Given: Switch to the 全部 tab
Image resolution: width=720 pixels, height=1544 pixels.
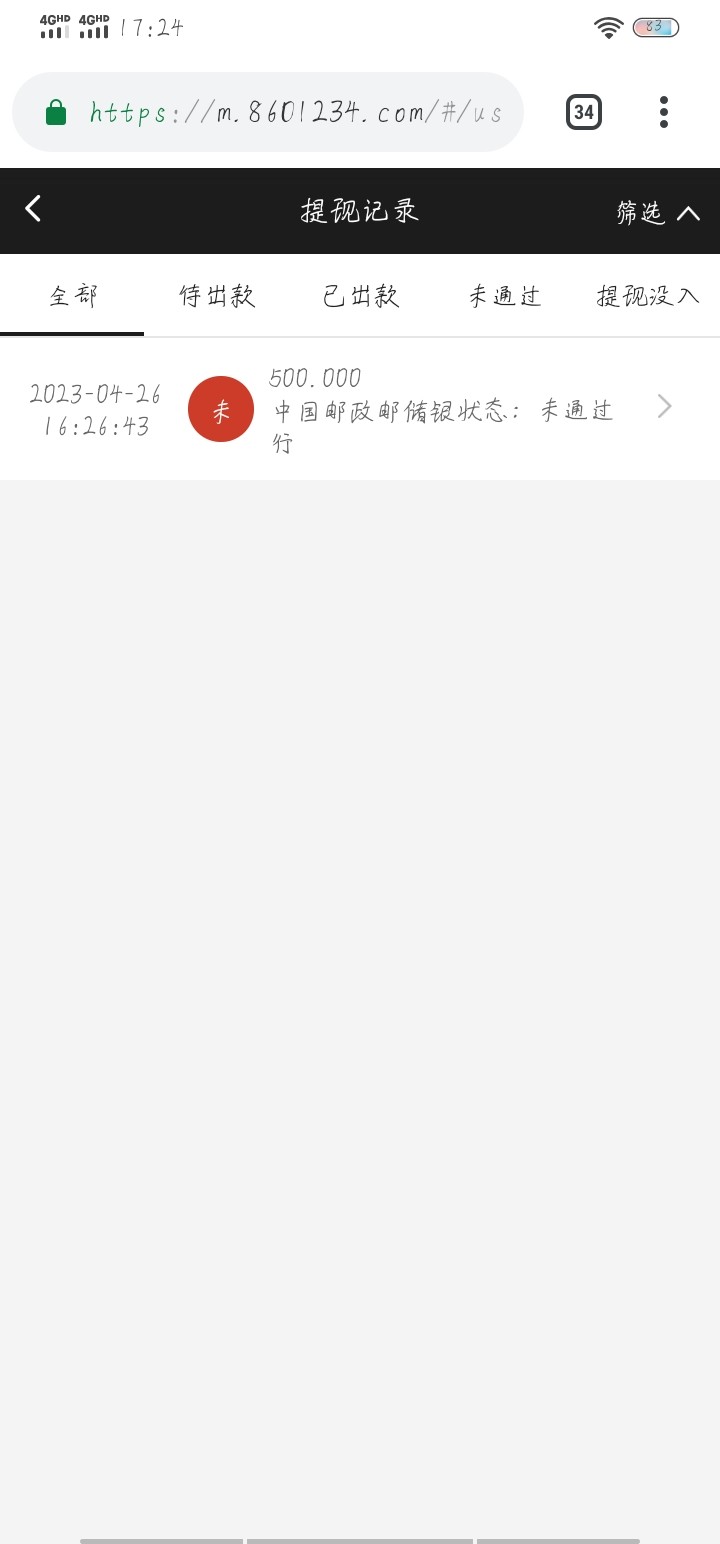Looking at the screenshot, I should (x=73, y=296).
